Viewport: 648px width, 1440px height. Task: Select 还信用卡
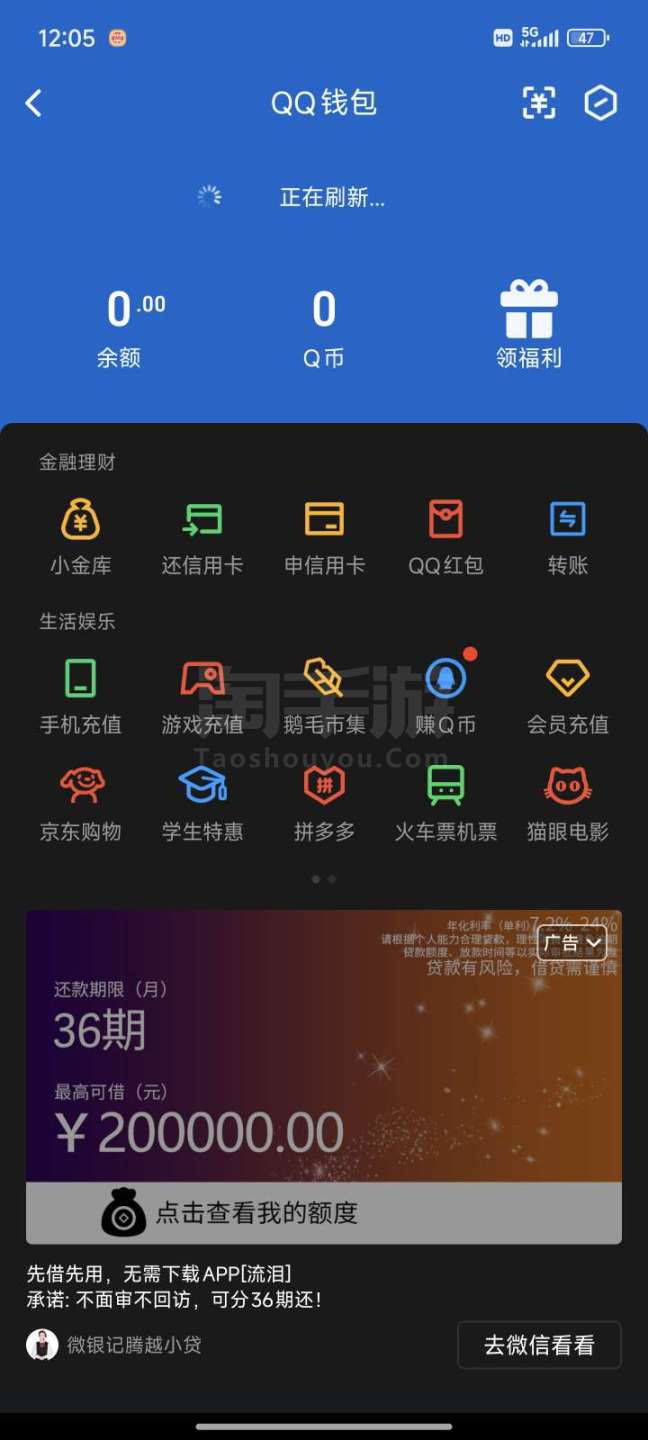coord(202,536)
